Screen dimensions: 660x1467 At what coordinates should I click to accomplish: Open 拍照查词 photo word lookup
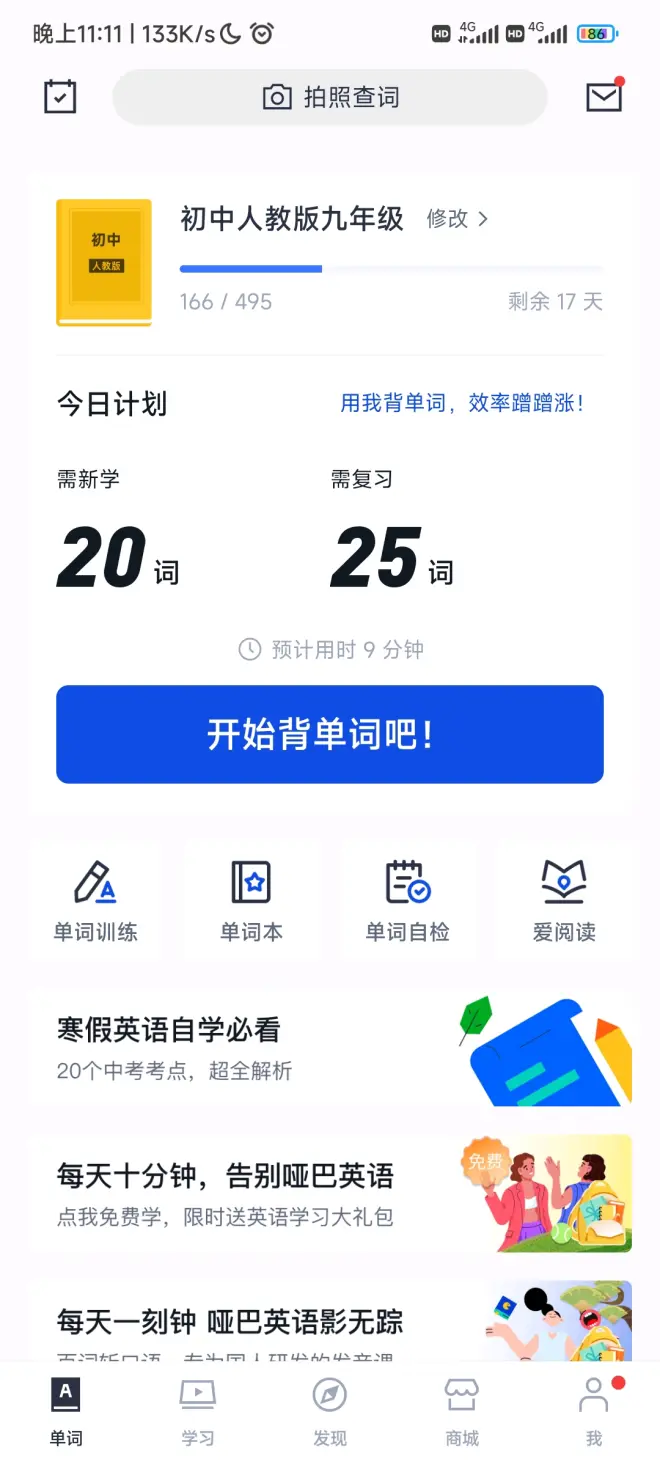click(330, 97)
